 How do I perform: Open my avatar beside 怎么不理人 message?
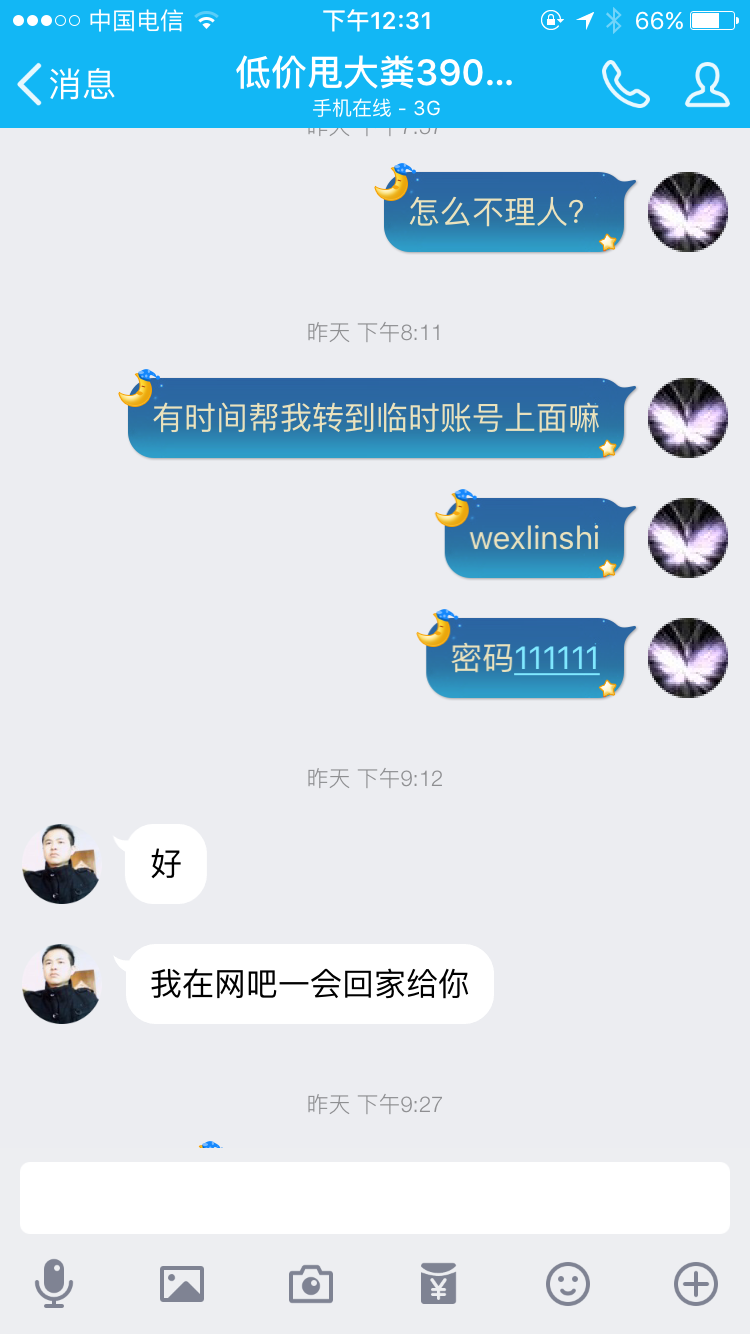click(x=687, y=212)
